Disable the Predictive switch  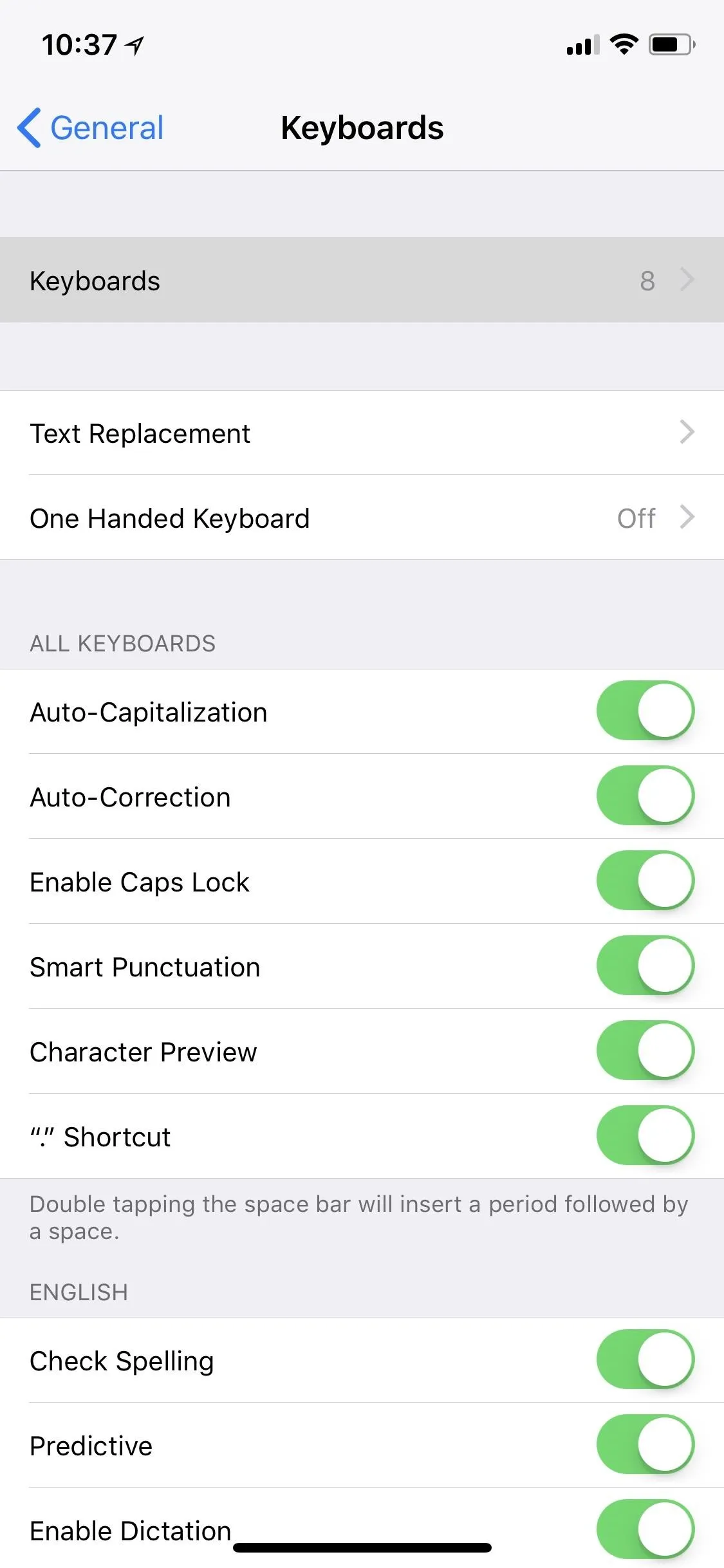[645, 1445]
